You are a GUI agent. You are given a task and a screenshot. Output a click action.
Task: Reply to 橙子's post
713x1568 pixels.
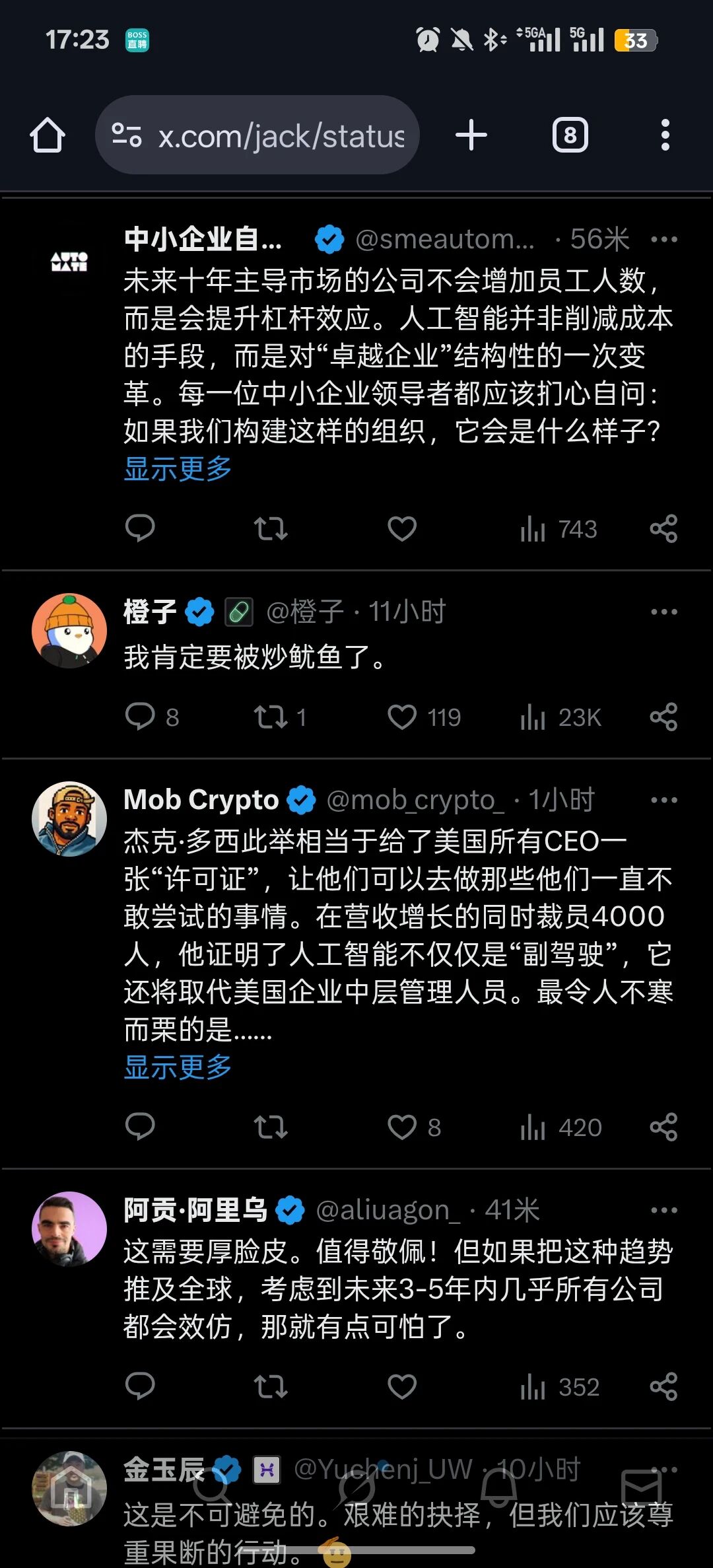point(140,717)
